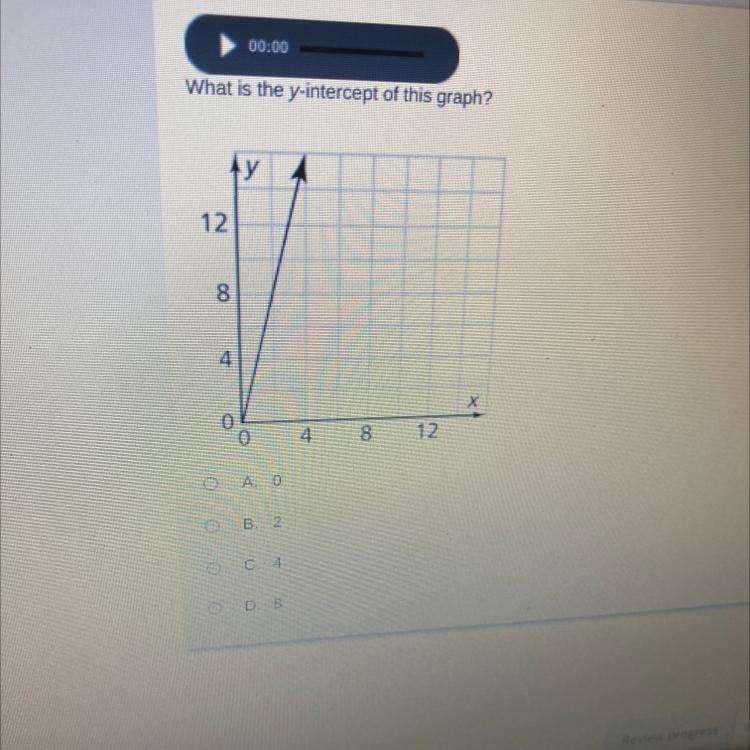Choose answer B, 2
This screenshot has width=750, height=750.
[x=211, y=527]
